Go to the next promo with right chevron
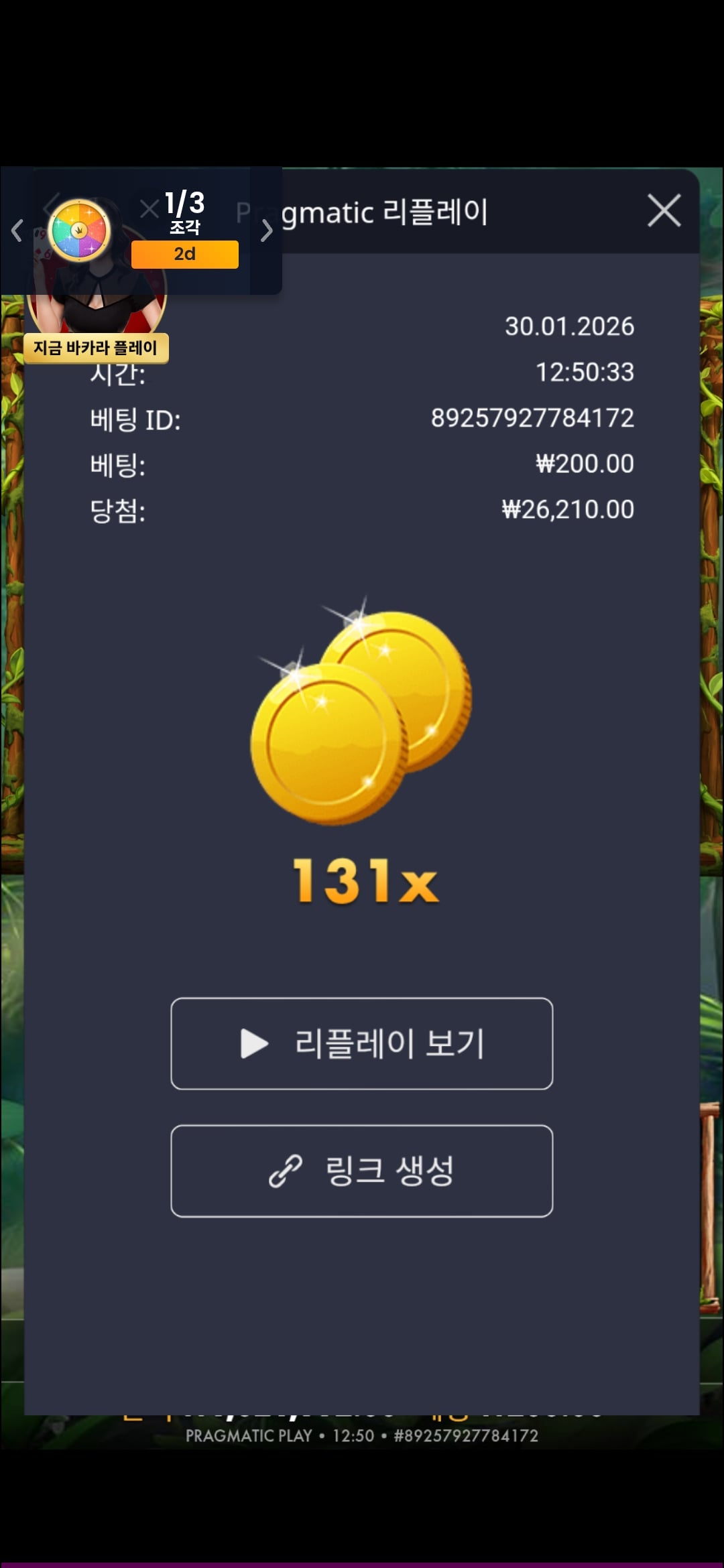724x1568 pixels. [267, 231]
